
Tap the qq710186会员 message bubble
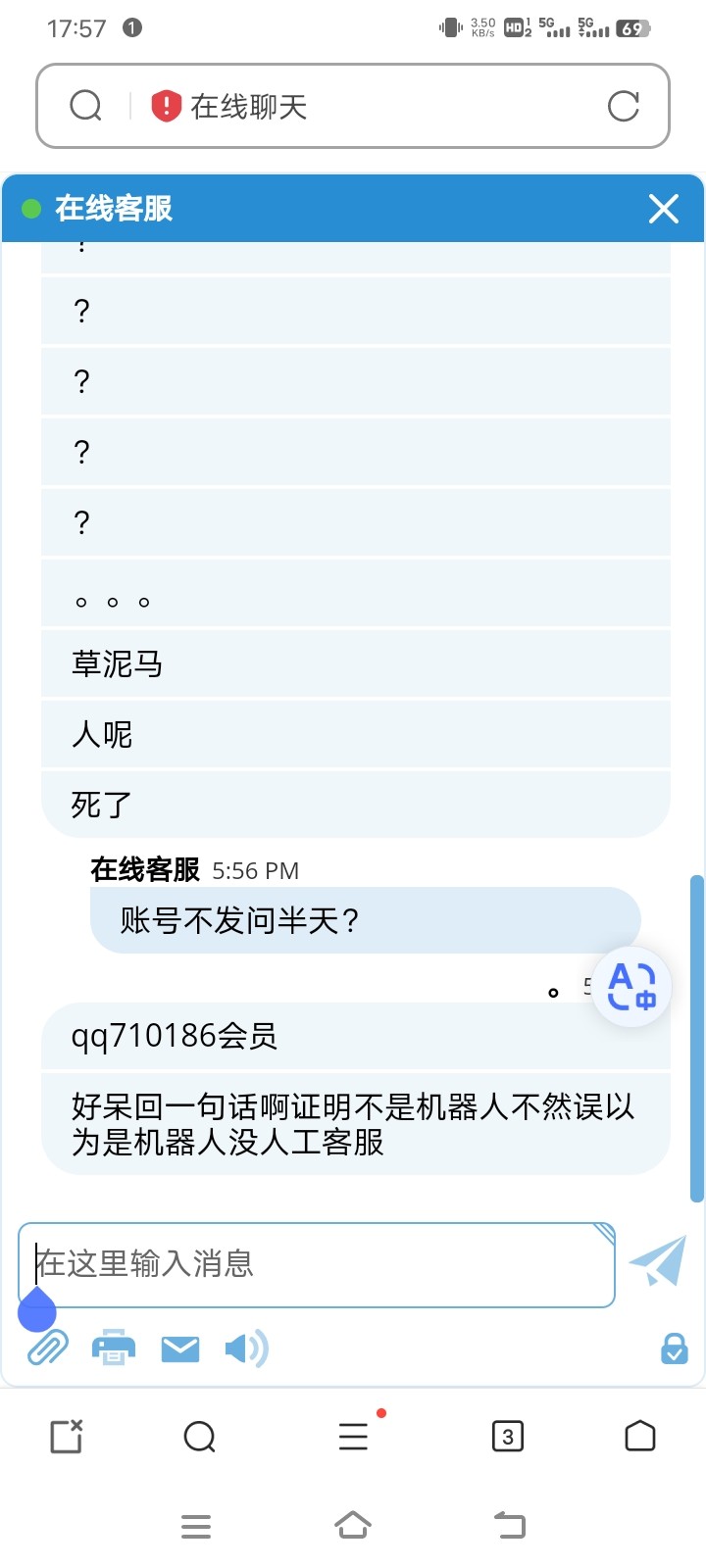(x=175, y=1034)
